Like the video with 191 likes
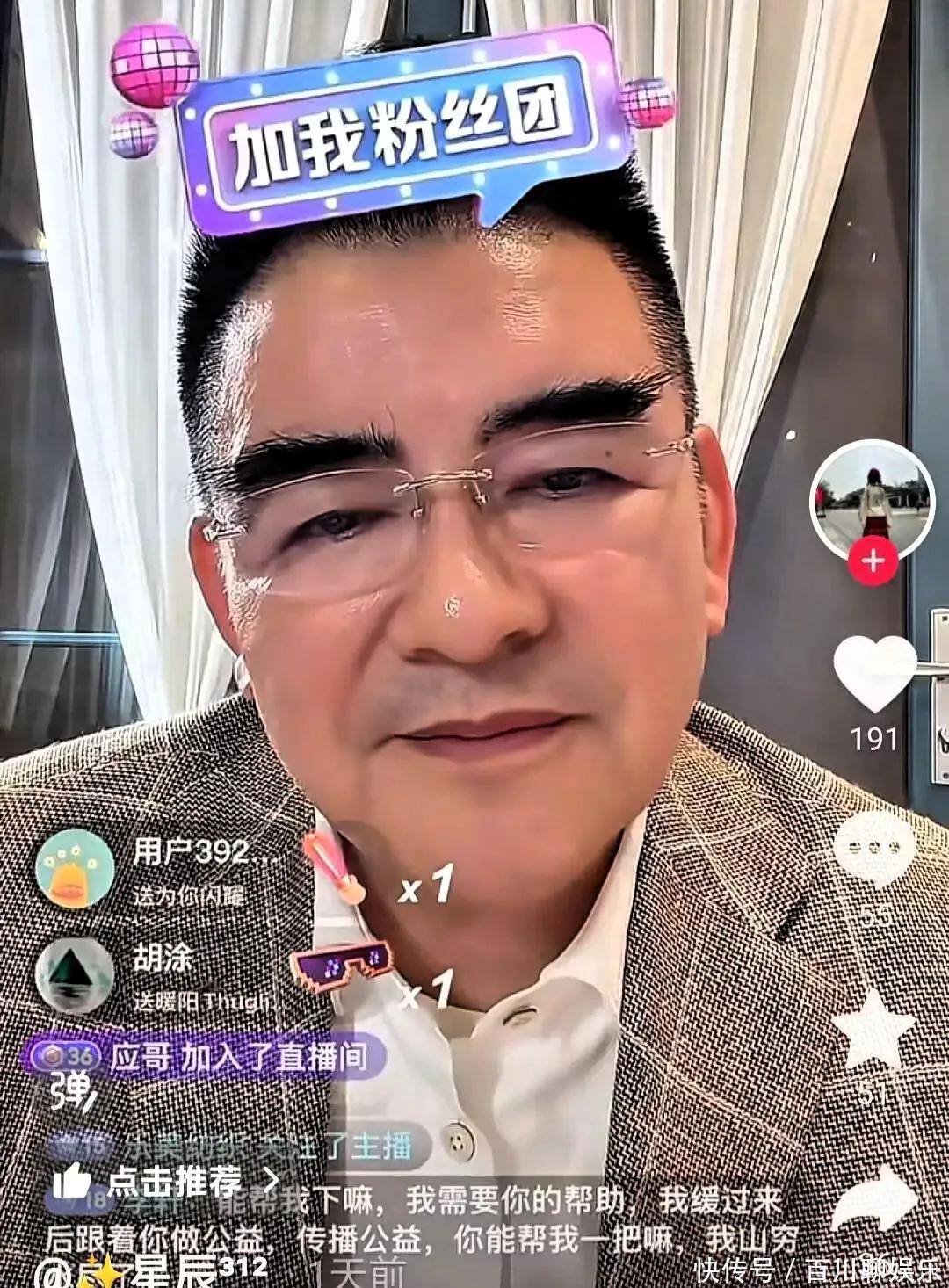Image resolution: width=949 pixels, height=1288 pixels. click(x=874, y=672)
